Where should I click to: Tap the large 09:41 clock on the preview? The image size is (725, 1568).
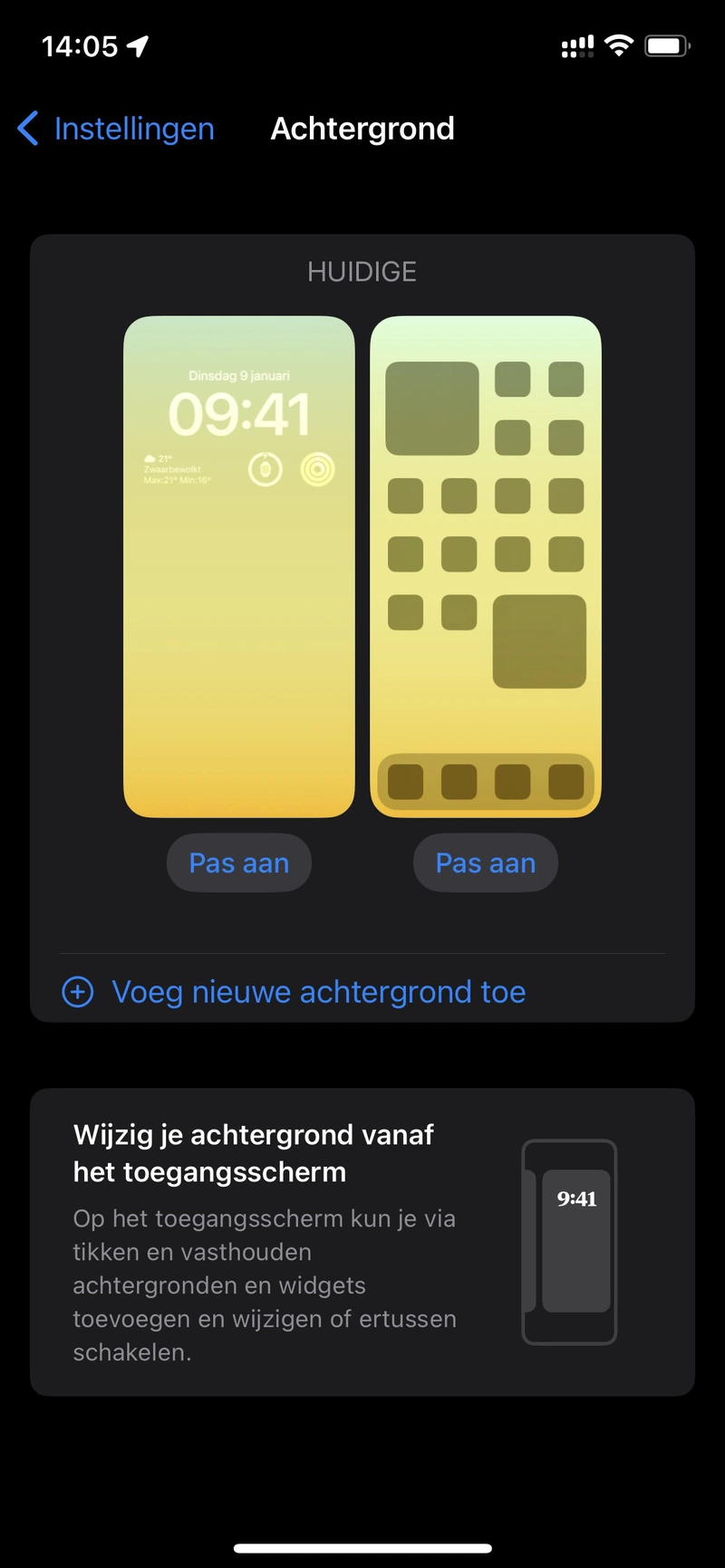click(238, 414)
